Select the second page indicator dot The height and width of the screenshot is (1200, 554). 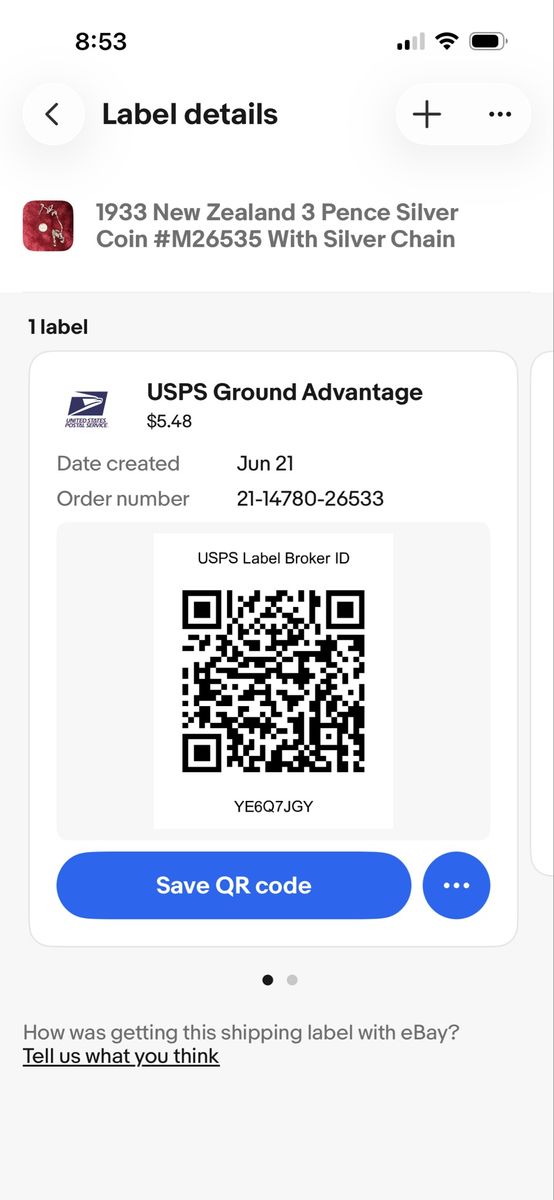[292, 980]
